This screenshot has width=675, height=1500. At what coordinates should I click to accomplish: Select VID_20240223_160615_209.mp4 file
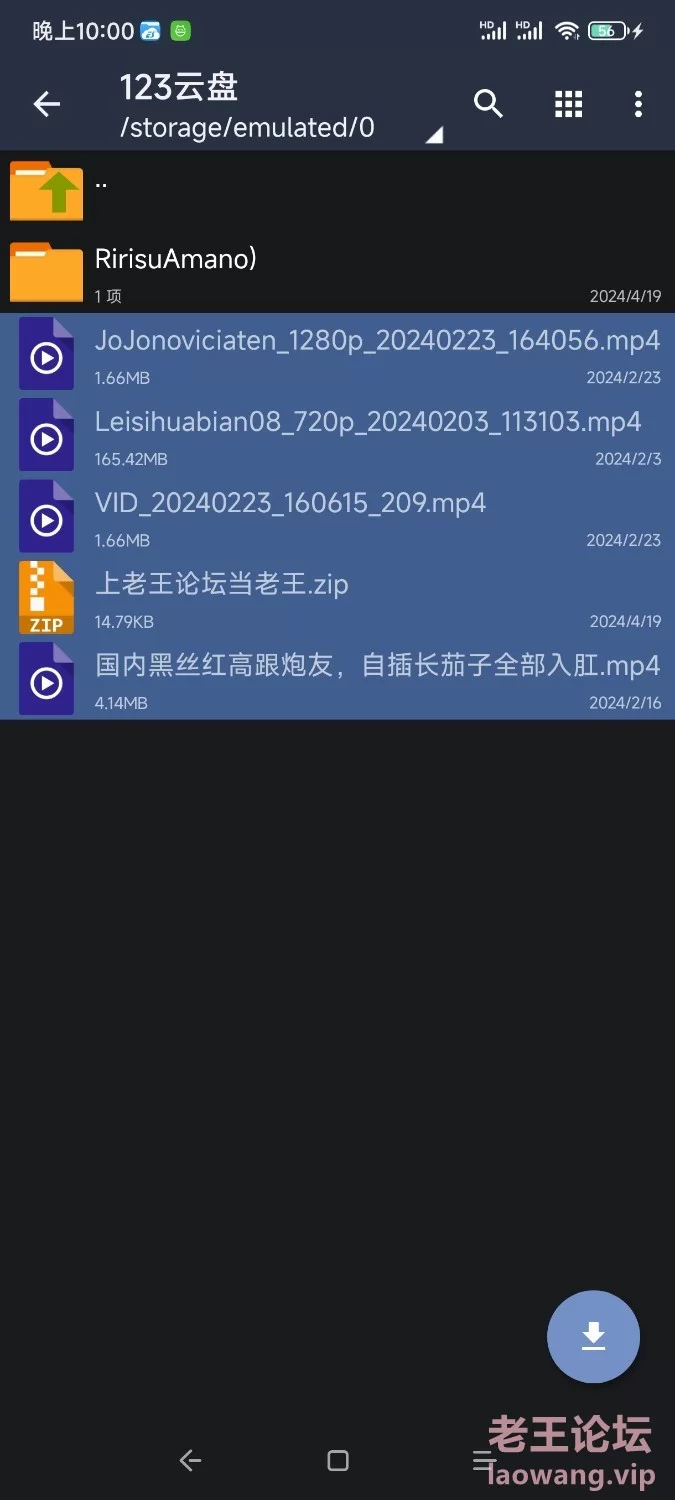pyautogui.click(x=337, y=516)
